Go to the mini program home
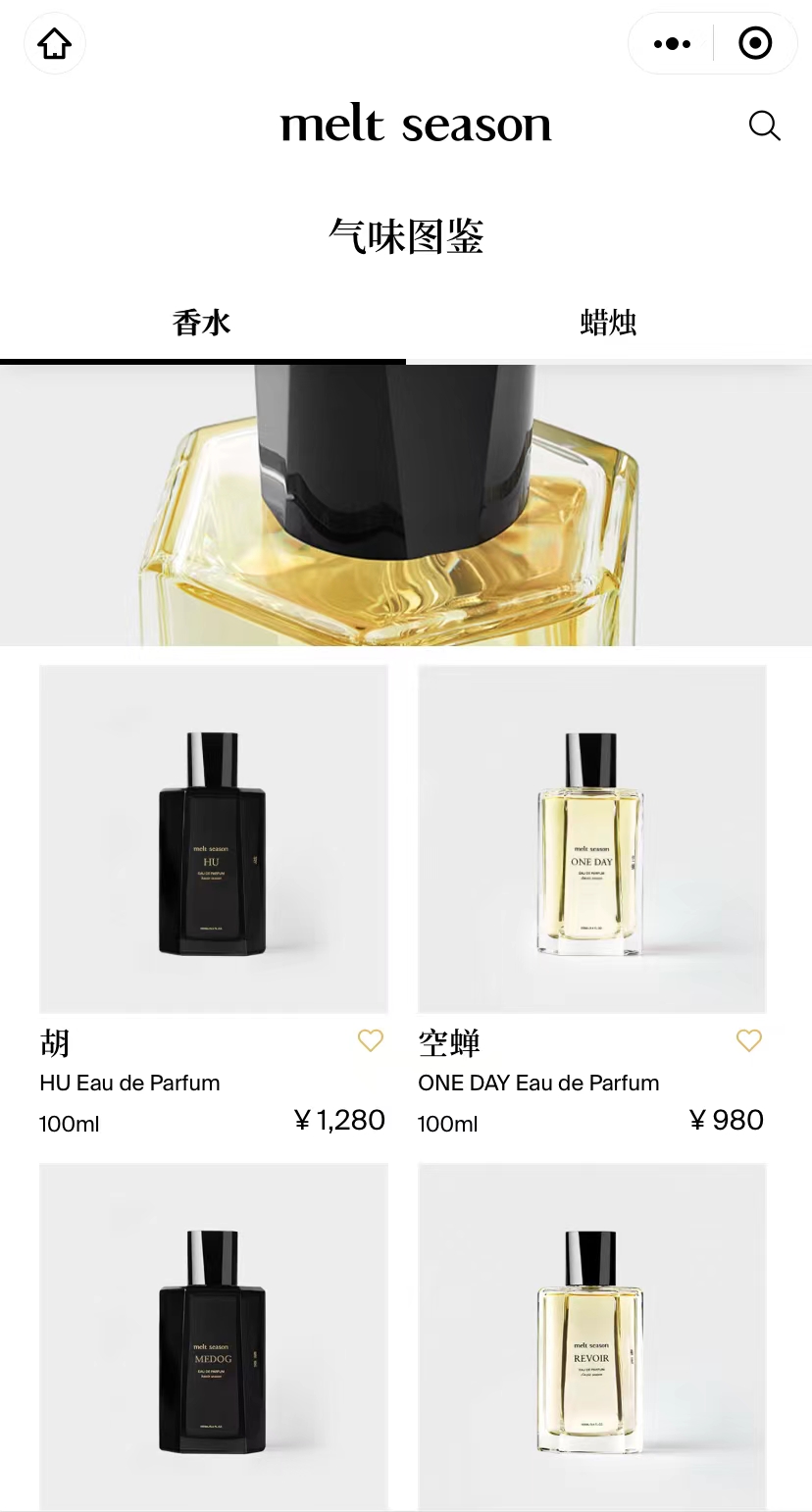 point(55,44)
